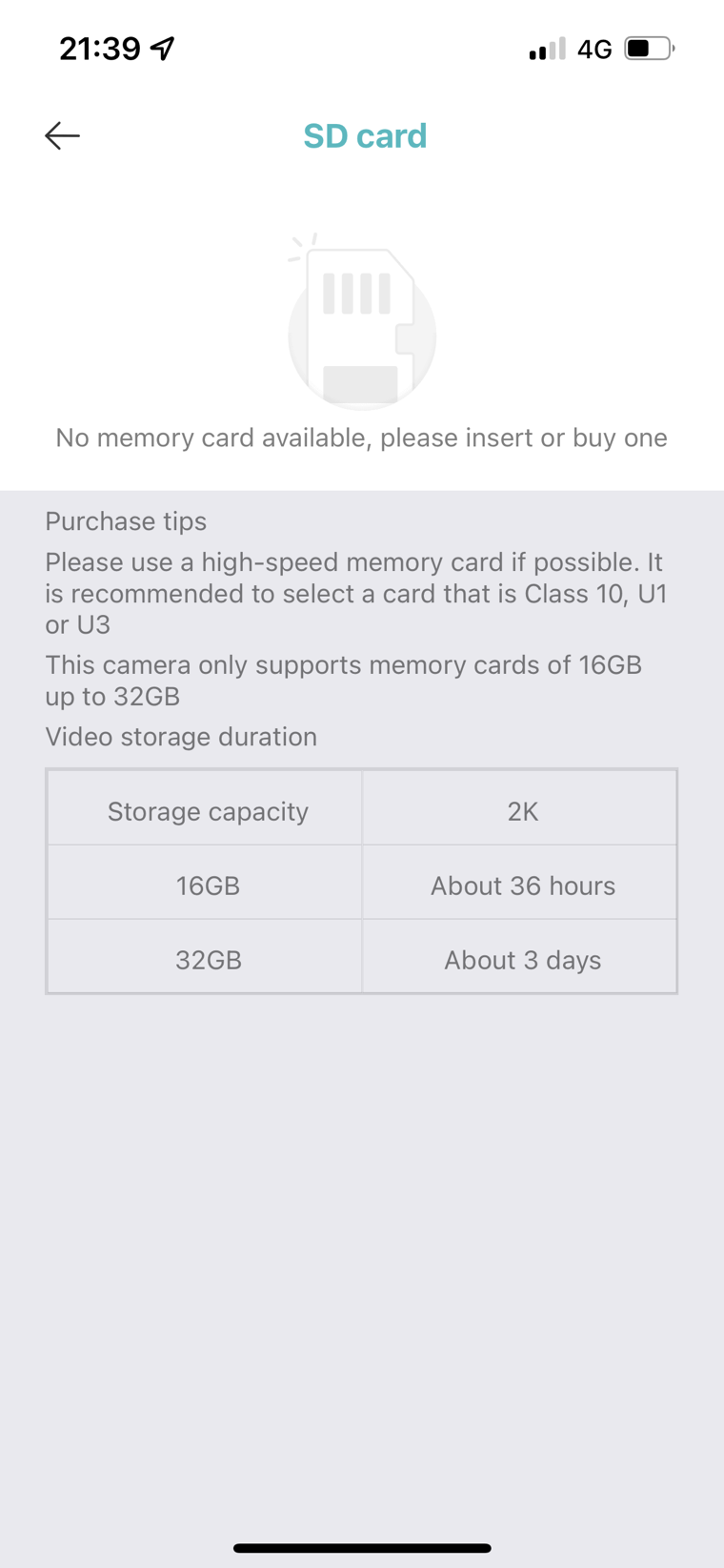Go back from the SD card page

(63, 136)
